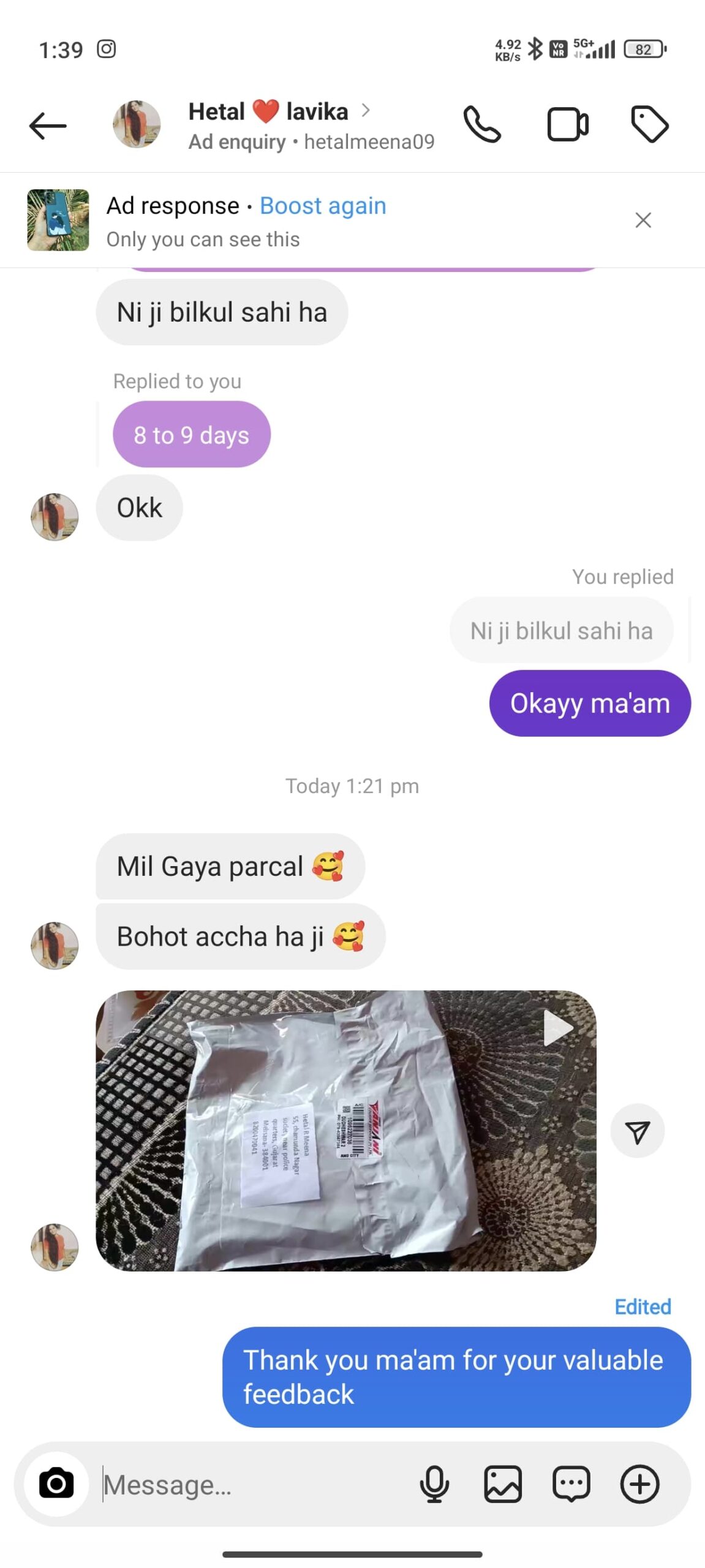This screenshot has height=1568, width=705.
Task: Open the label tag options
Action: coord(649,125)
